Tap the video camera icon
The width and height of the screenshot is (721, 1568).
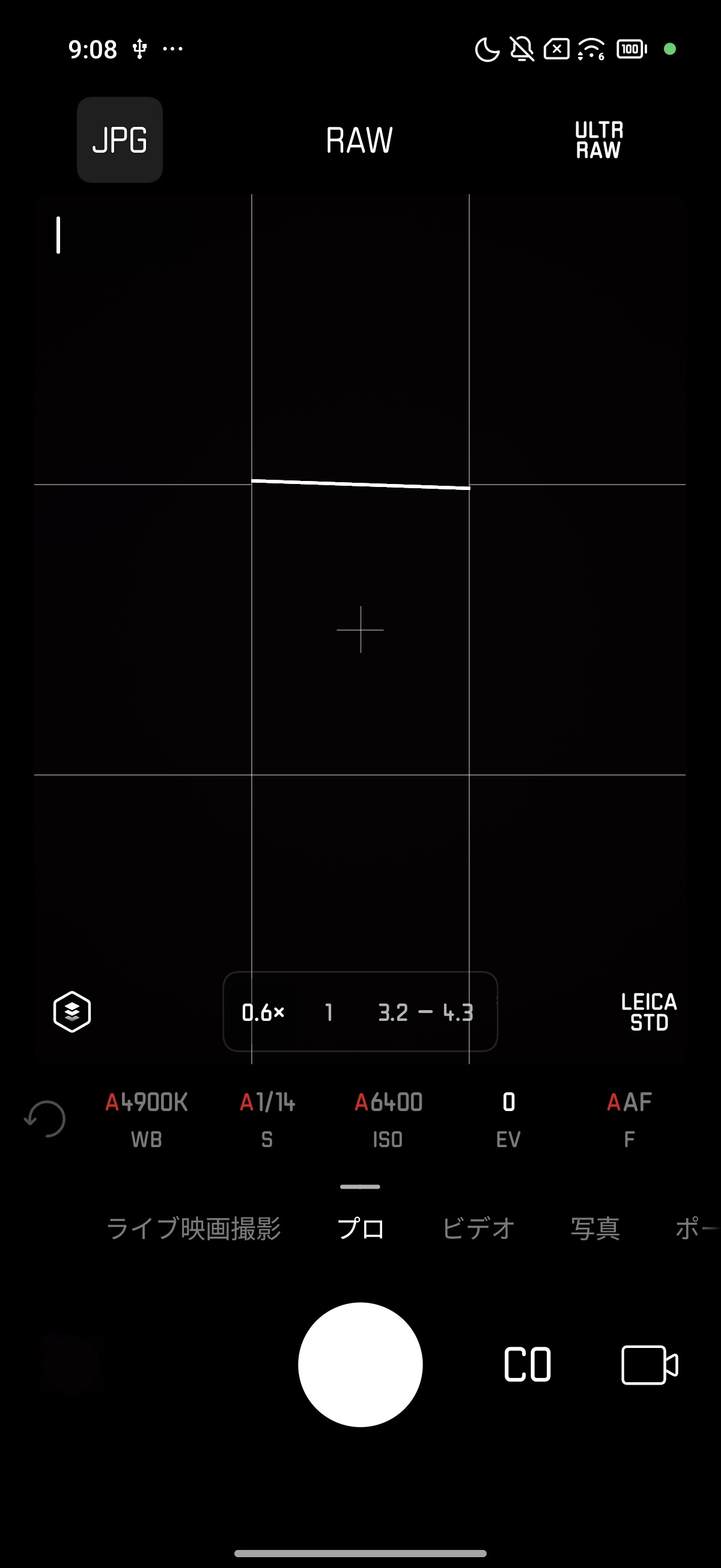650,1365
